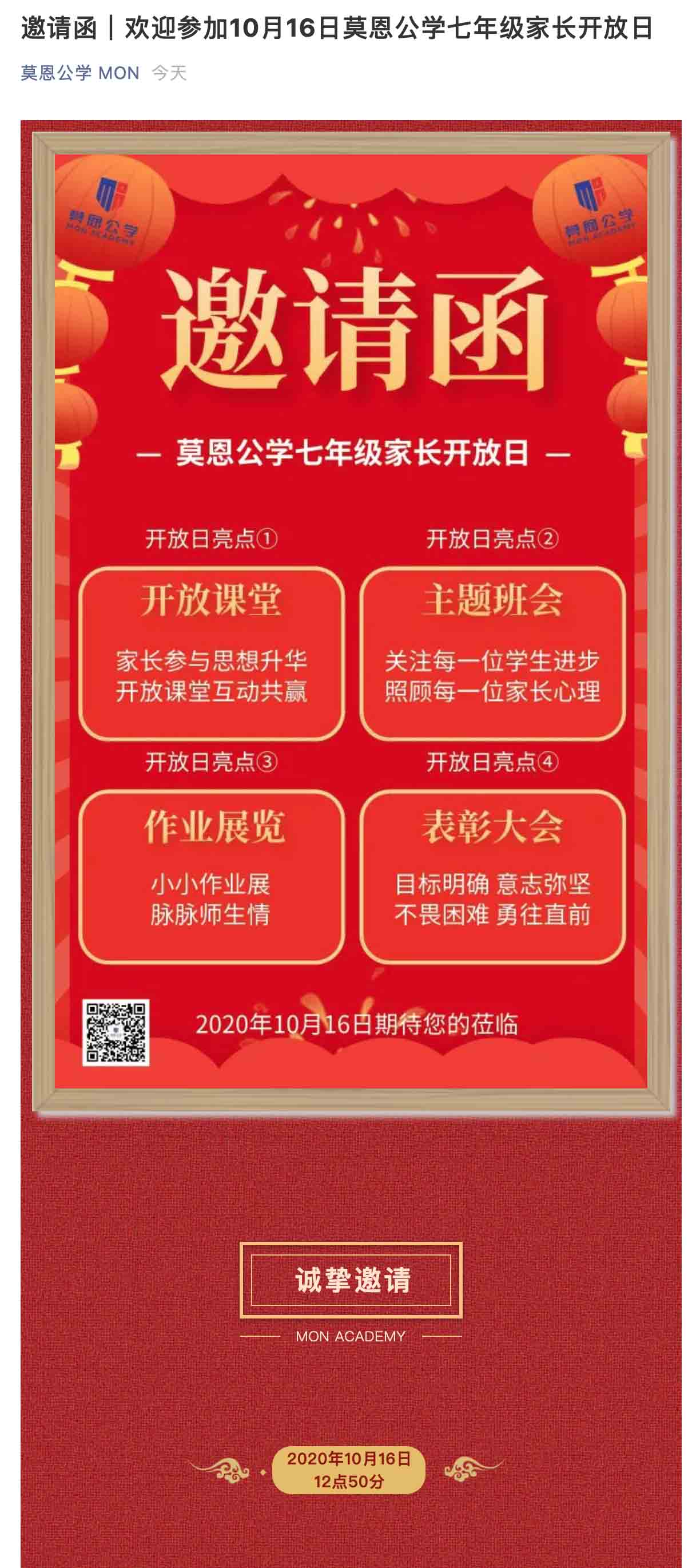Open the 莫恩公学 MON account page
Image resolution: width=700 pixels, height=1568 pixels.
(x=79, y=73)
